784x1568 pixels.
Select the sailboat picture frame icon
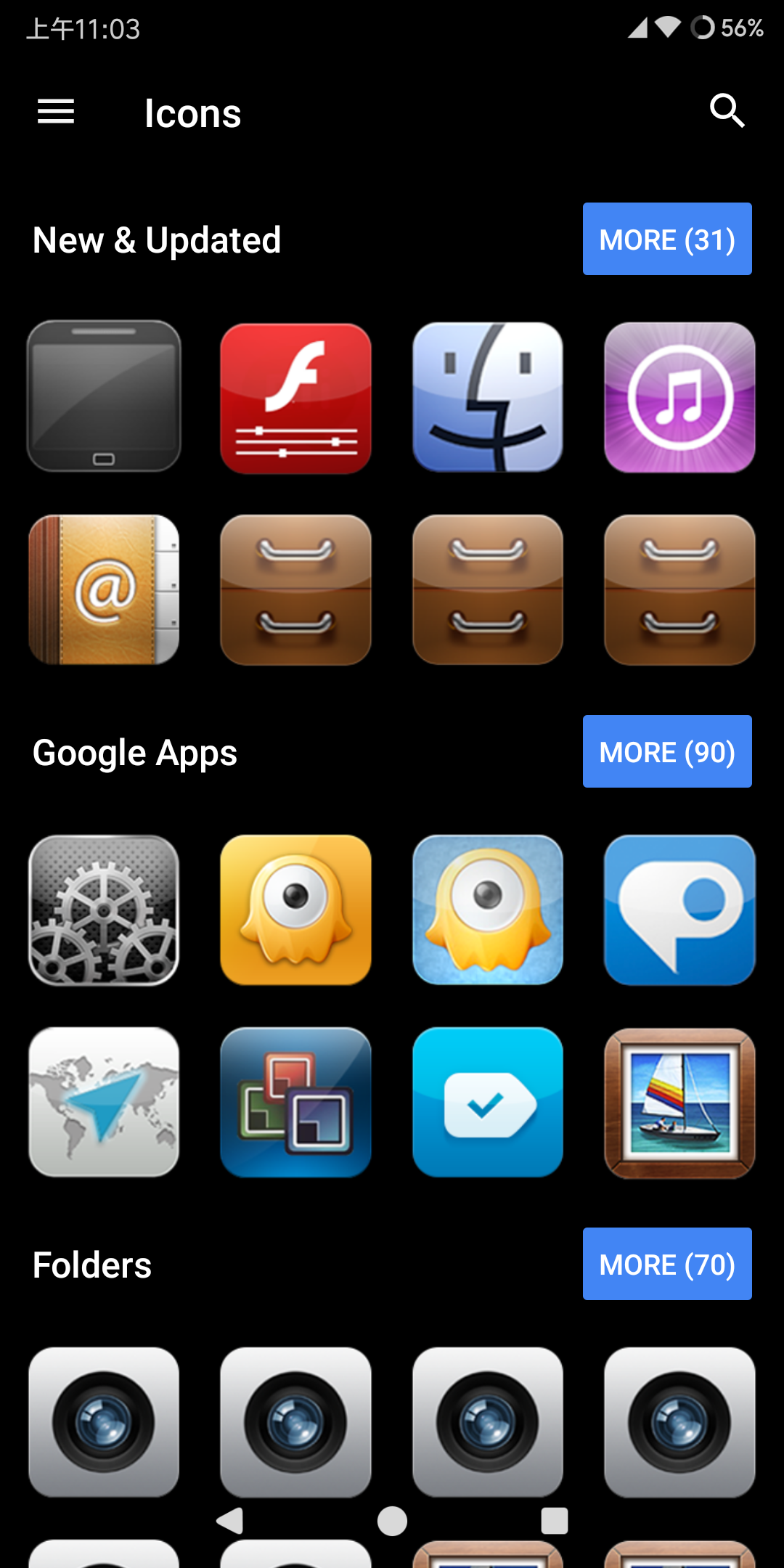[x=679, y=1102]
